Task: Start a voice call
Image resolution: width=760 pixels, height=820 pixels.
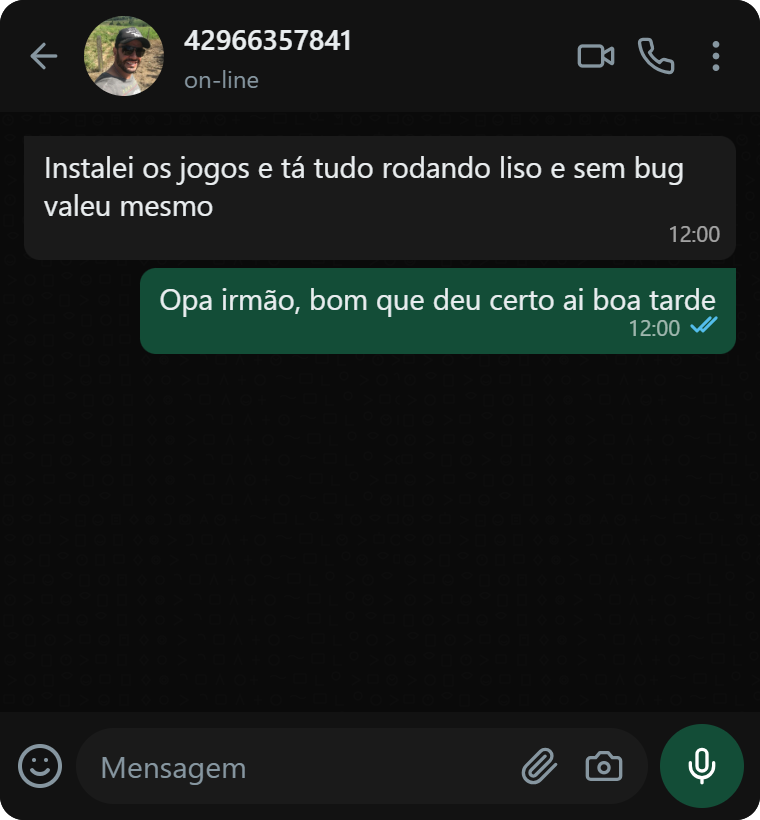Action: pos(656,56)
